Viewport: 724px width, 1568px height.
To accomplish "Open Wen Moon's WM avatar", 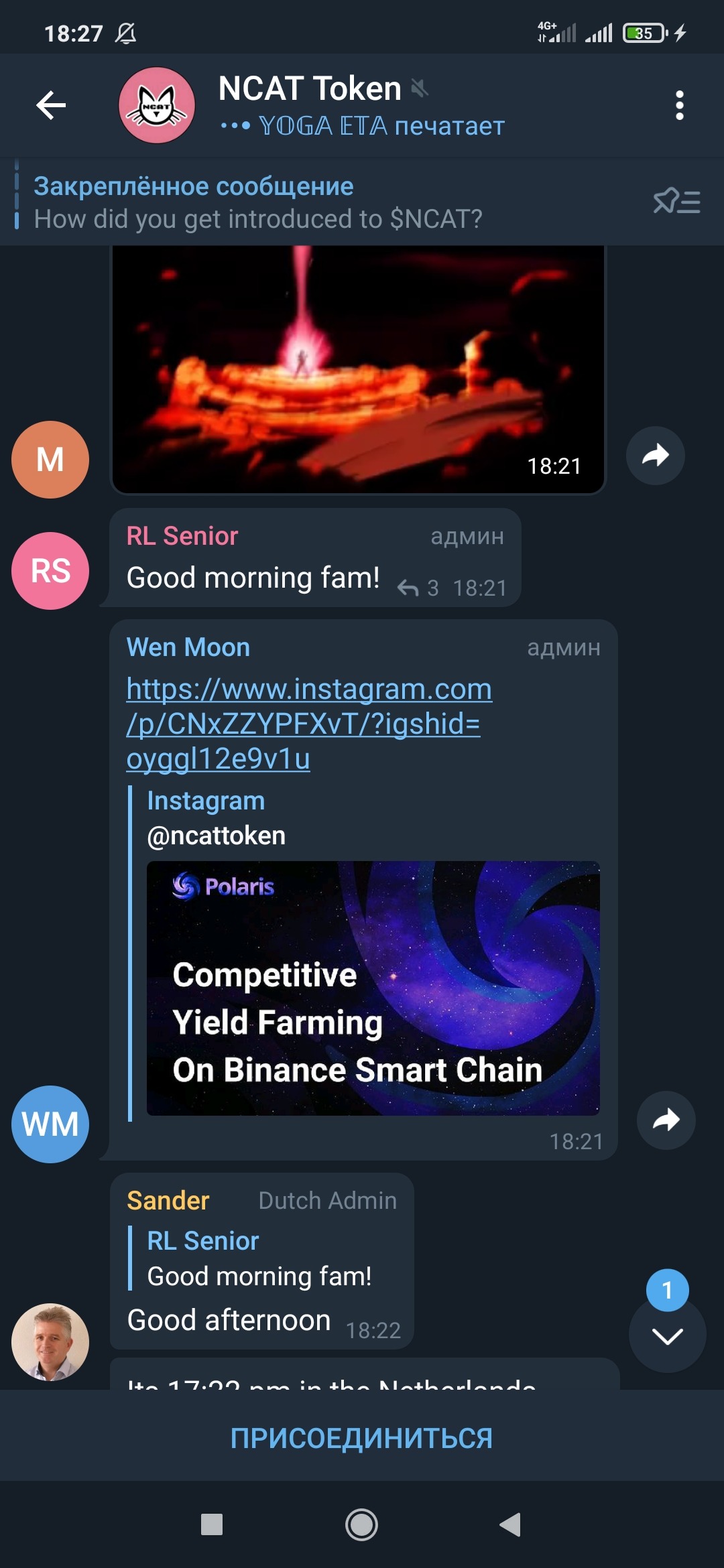I will point(50,1124).
